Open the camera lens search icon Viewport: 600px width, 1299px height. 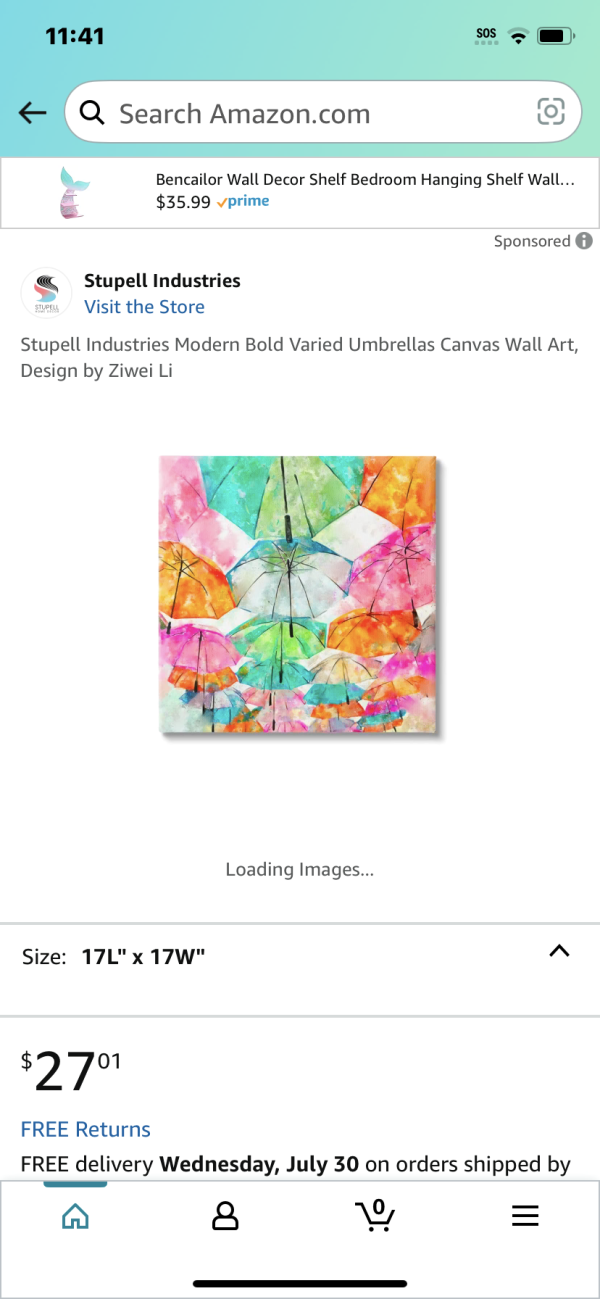pos(551,112)
